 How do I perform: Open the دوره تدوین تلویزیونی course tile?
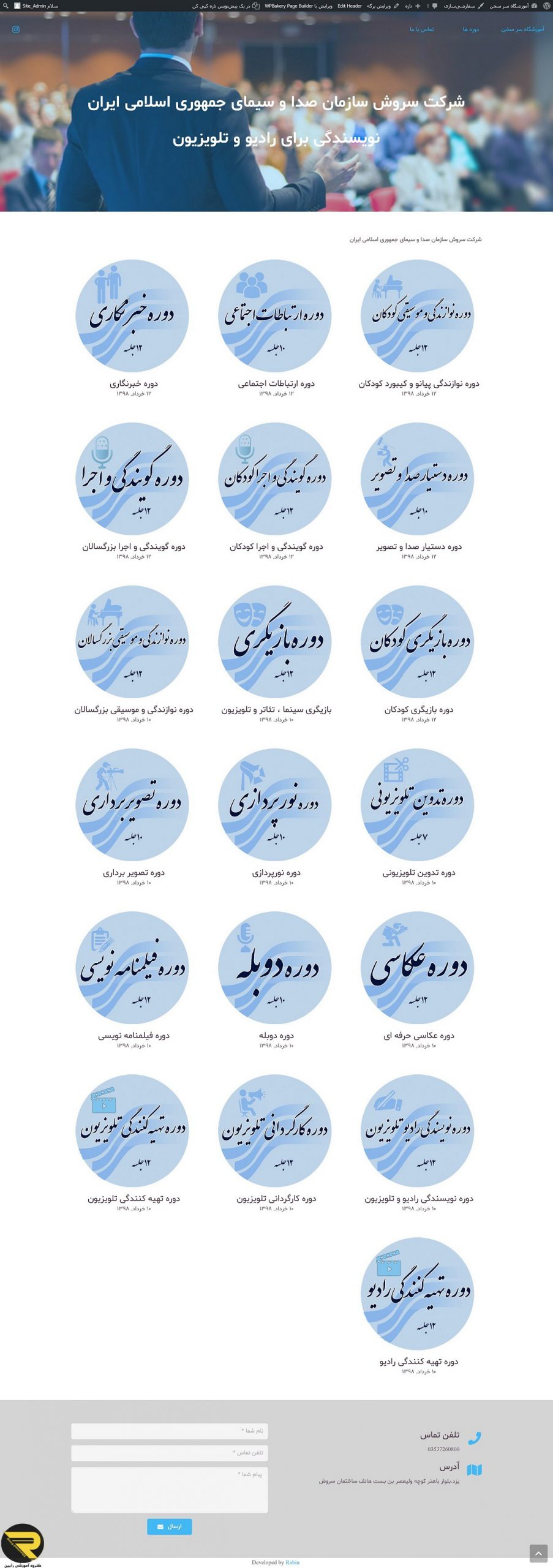coord(418,805)
